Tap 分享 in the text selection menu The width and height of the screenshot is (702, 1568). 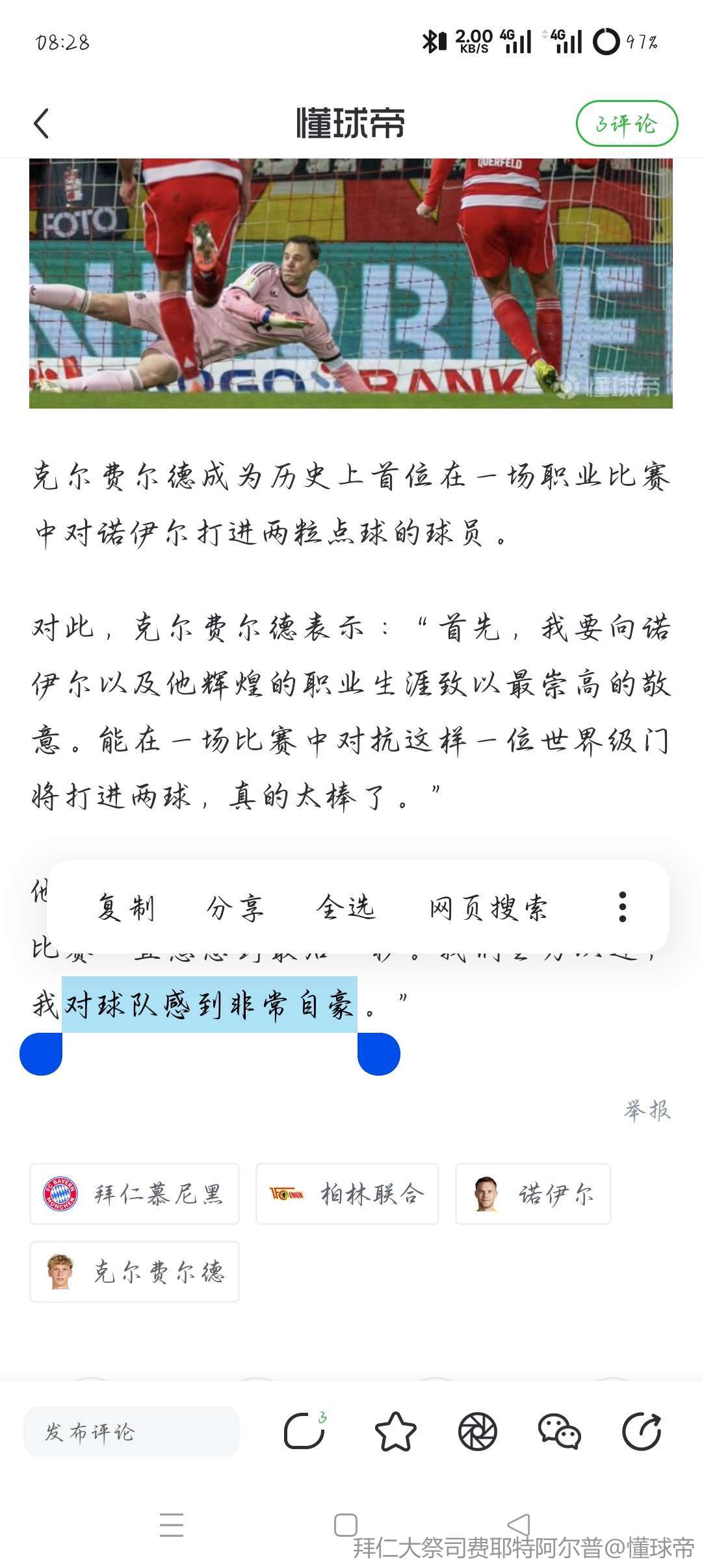click(x=235, y=907)
